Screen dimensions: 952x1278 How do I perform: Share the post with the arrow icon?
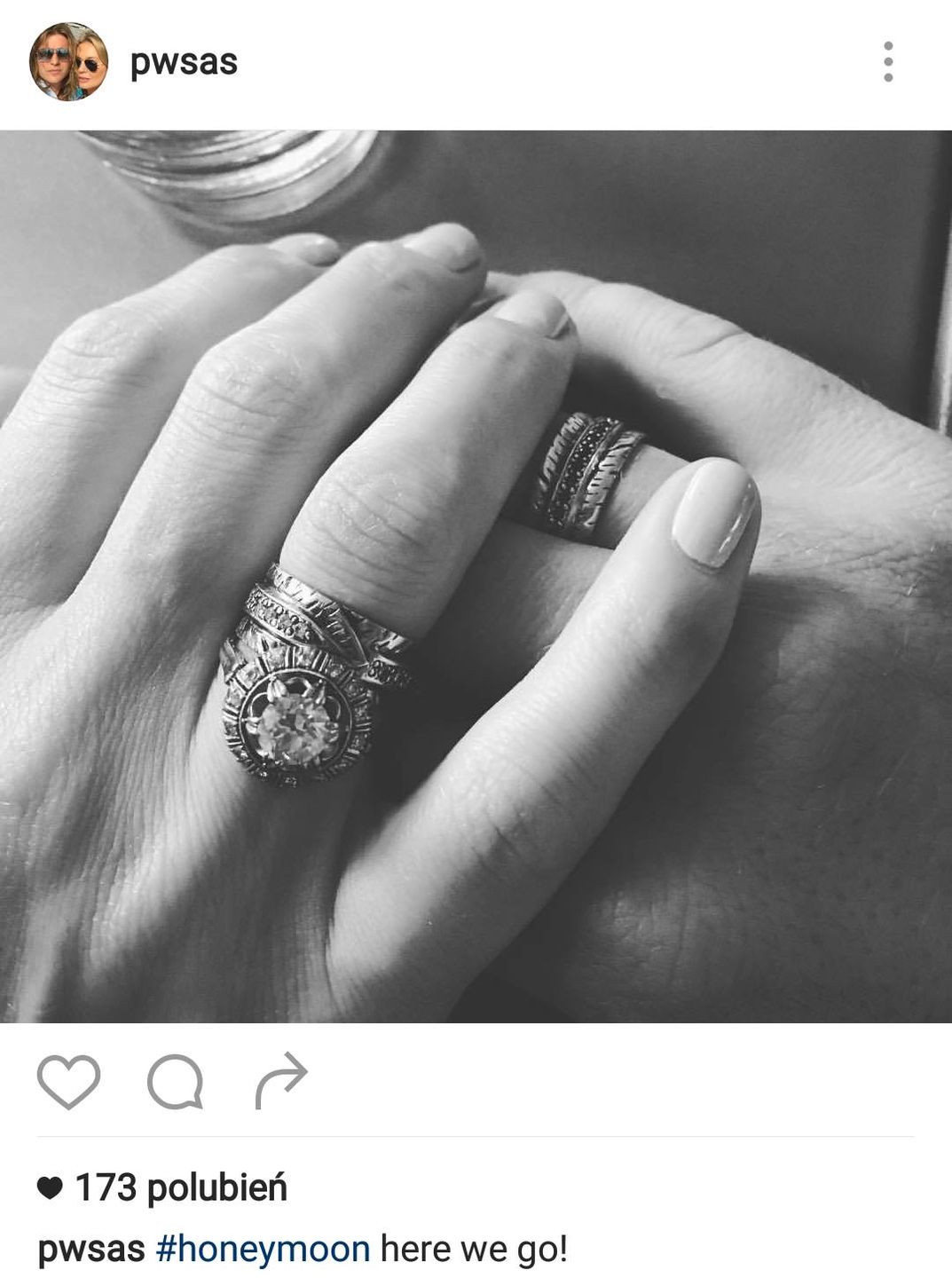pos(281,1082)
